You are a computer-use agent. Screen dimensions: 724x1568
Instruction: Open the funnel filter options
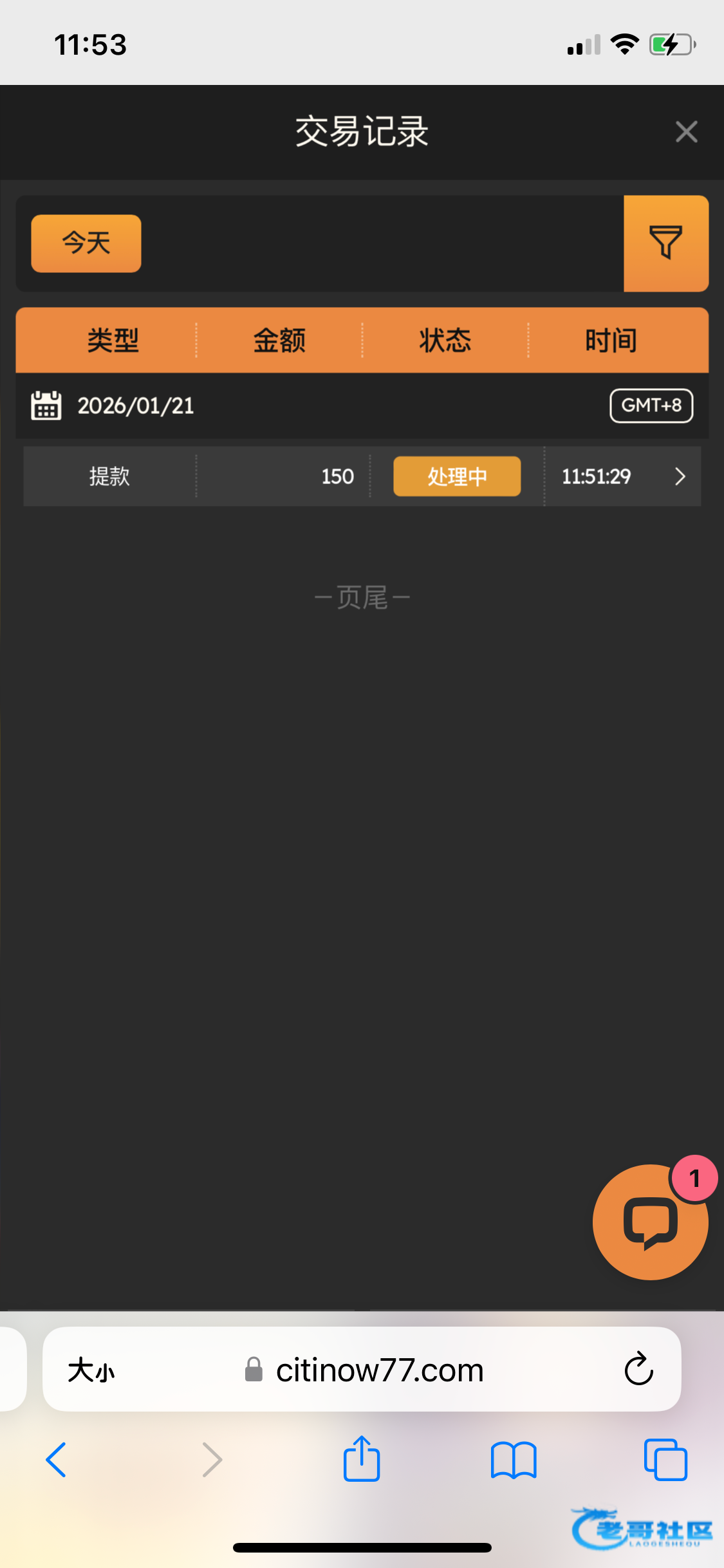pos(665,243)
